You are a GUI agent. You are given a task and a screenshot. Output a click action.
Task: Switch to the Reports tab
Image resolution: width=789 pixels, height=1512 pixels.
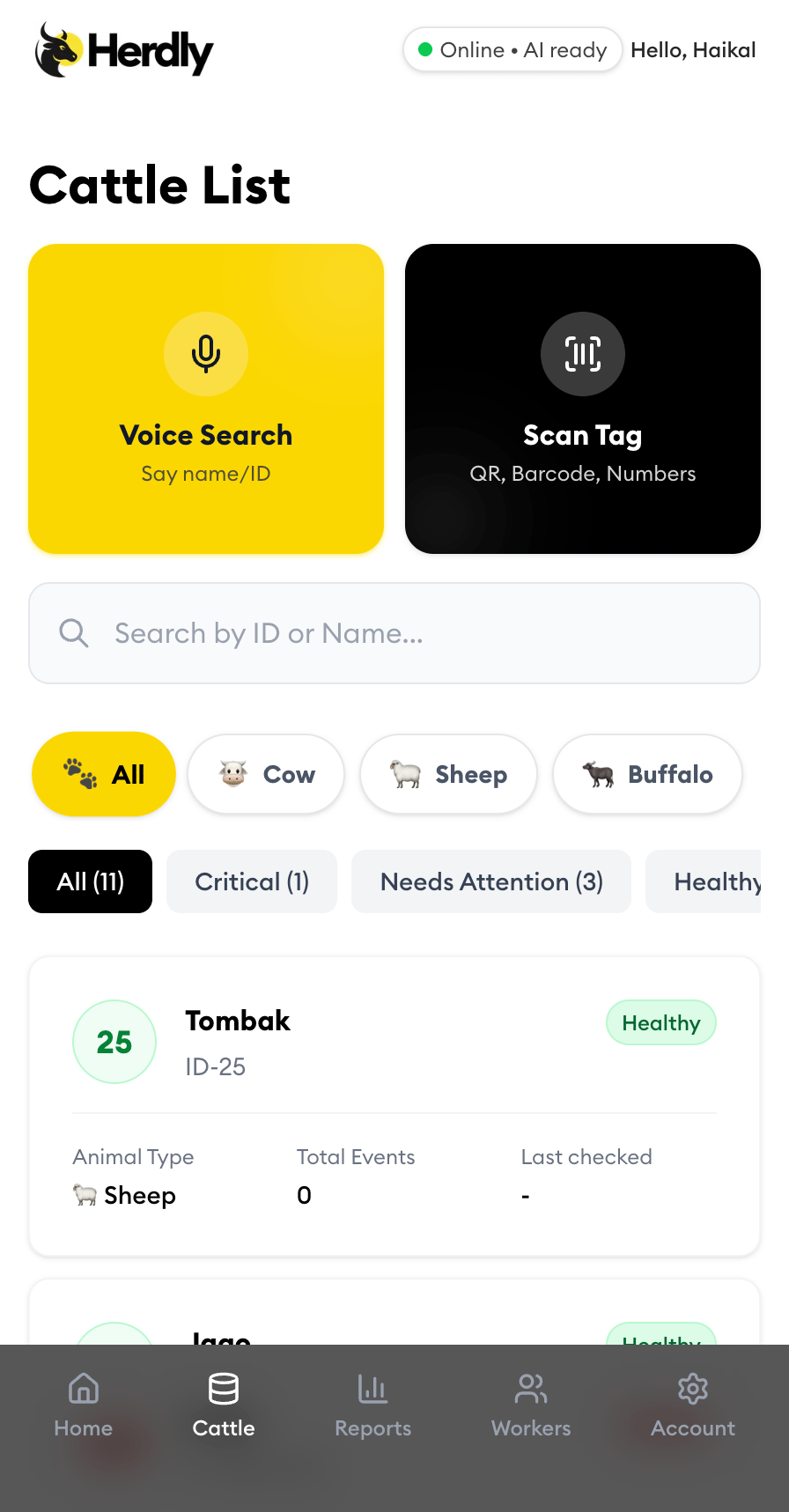pyautogui.click(x=372, y=1405)
